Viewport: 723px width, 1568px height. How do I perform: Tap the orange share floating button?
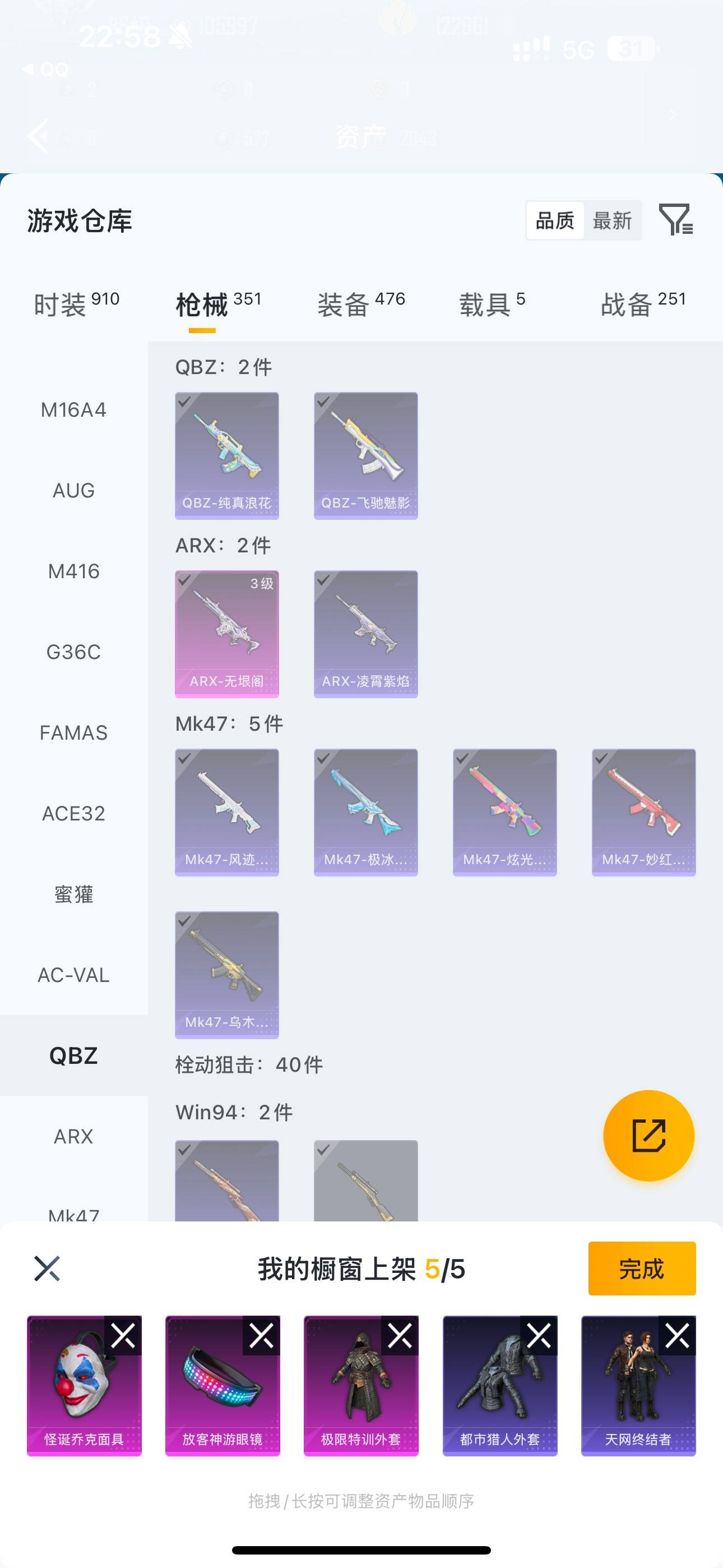[648, 1136]
